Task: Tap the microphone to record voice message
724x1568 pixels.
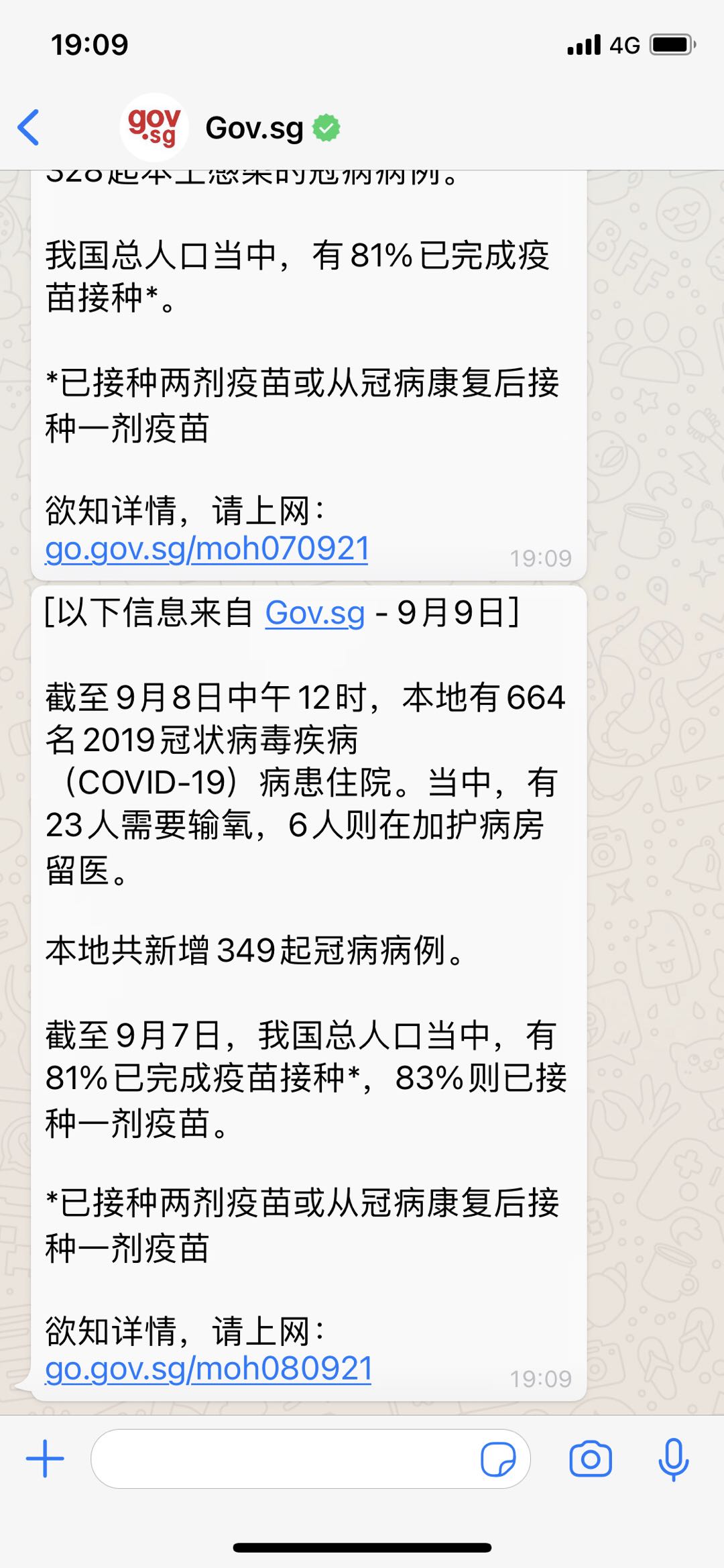Action: click(x=673, y=1459)
